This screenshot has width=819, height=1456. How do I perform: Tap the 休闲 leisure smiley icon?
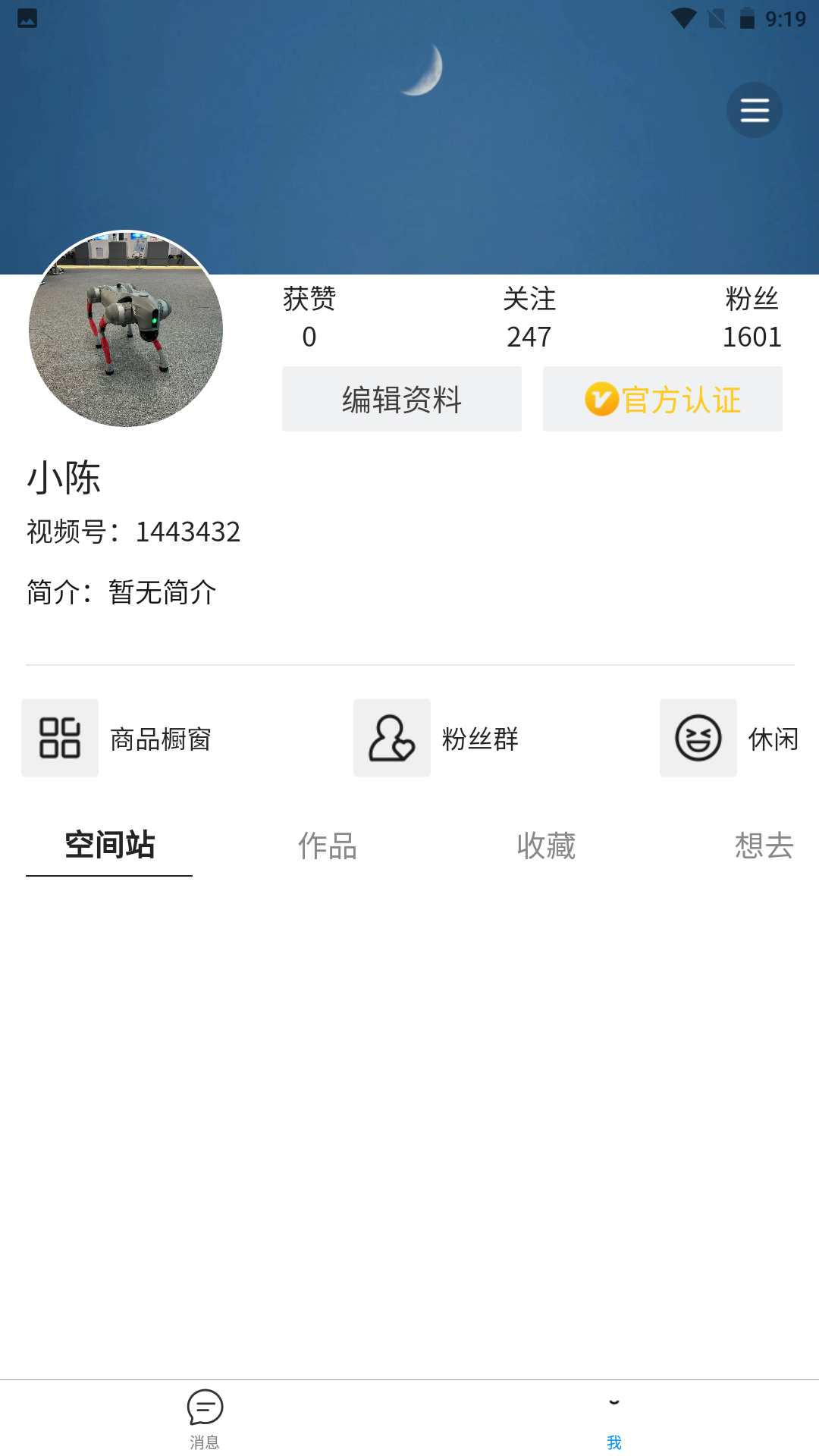tap(698, 737)
